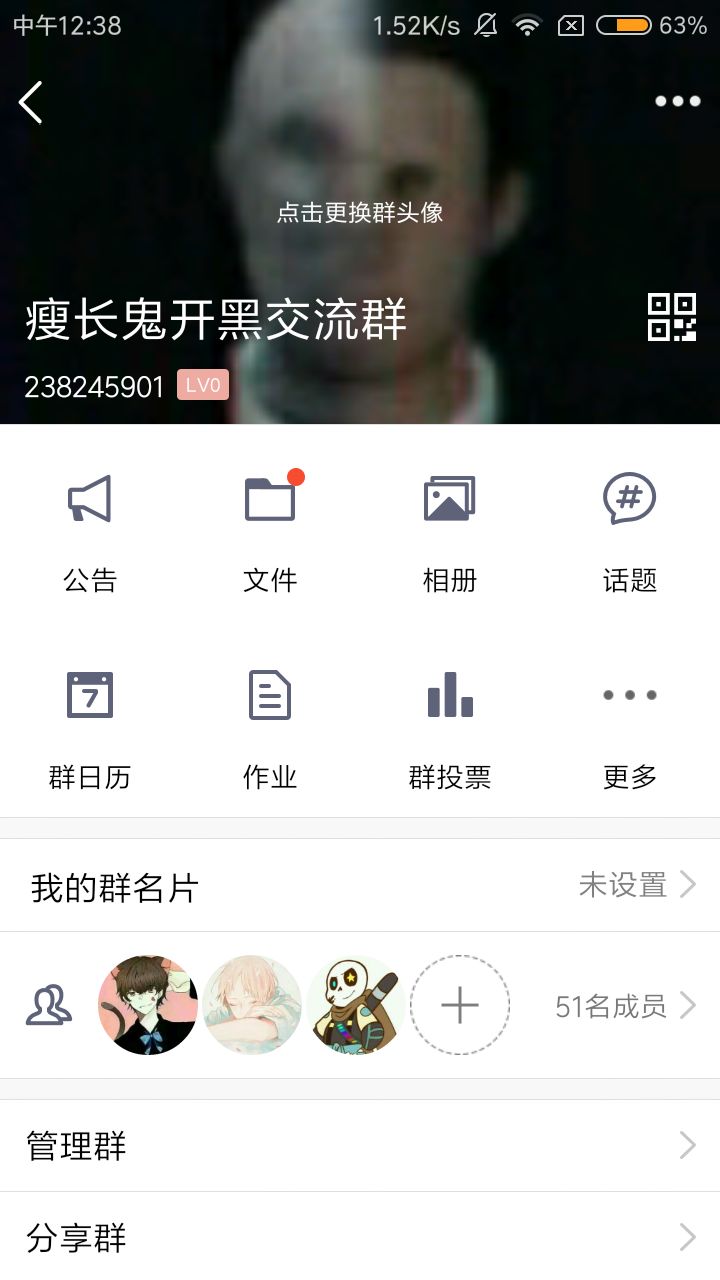Open 我的群名片 setting row
This screenshot has height=1280, width=720.
point(360,885)
